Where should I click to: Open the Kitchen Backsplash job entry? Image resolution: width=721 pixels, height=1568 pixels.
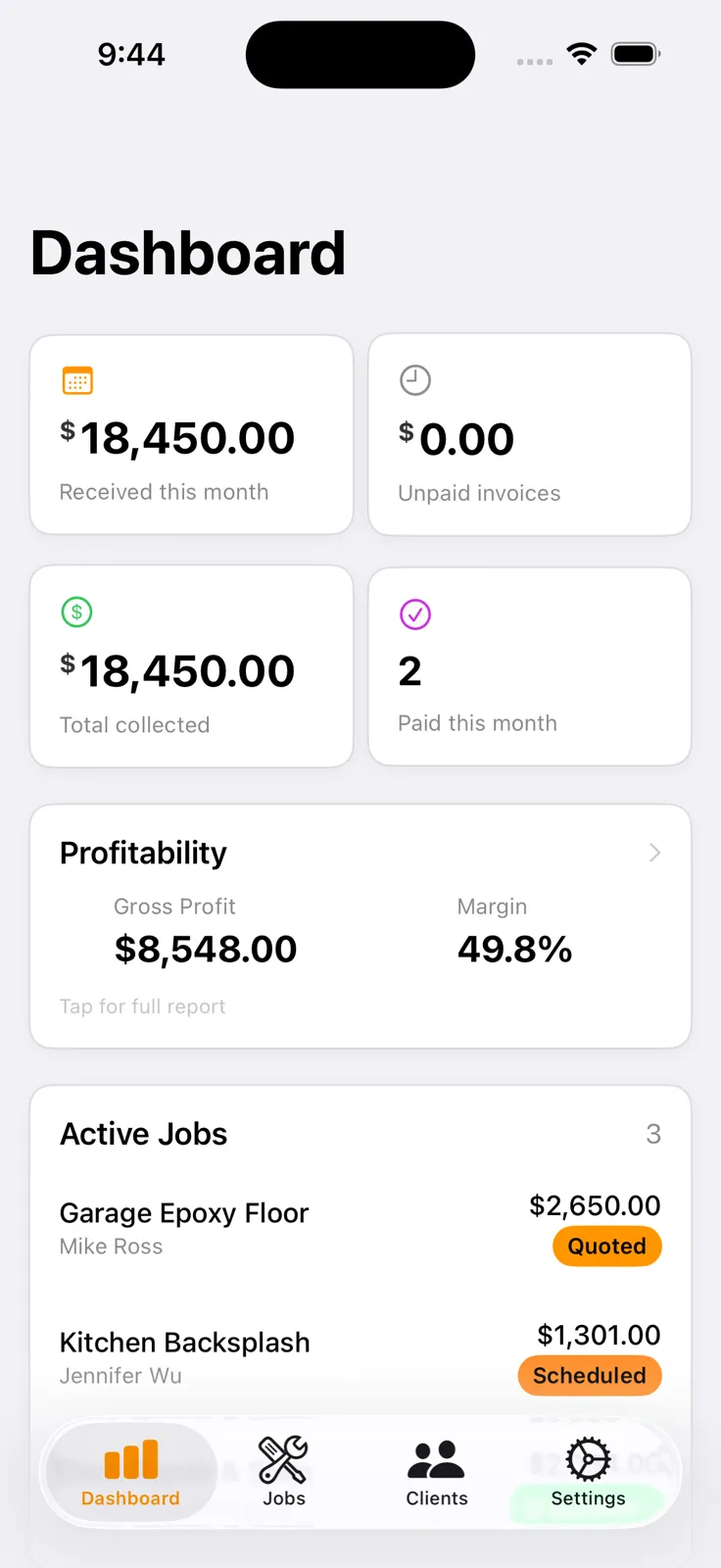184,1342
